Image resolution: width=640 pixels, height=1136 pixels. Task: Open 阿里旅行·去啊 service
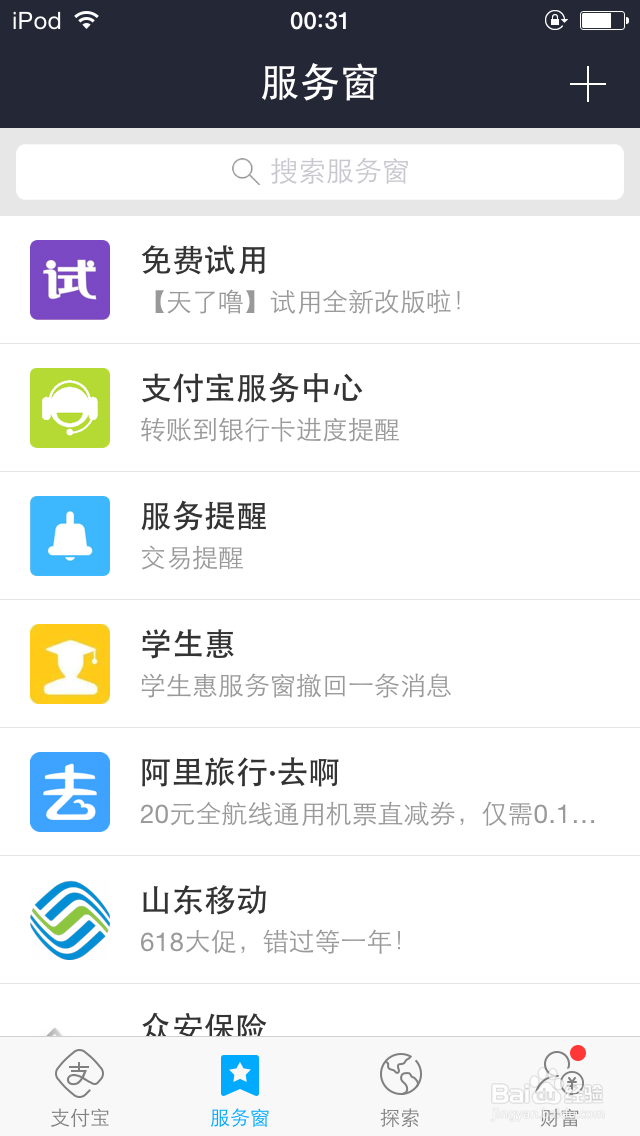tap(320, 792)
